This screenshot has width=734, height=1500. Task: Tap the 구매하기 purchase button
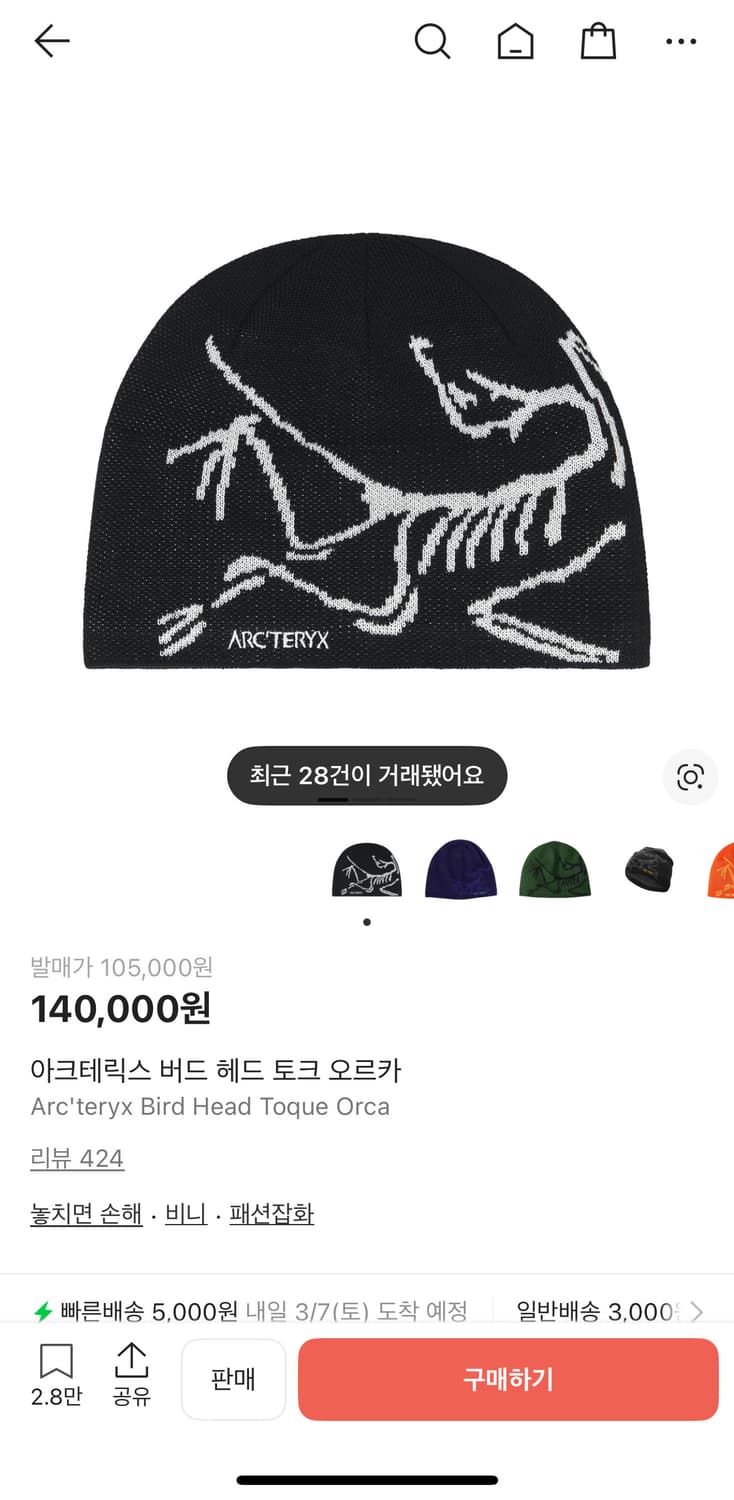pyautogui.click(x=508, y=1379)
